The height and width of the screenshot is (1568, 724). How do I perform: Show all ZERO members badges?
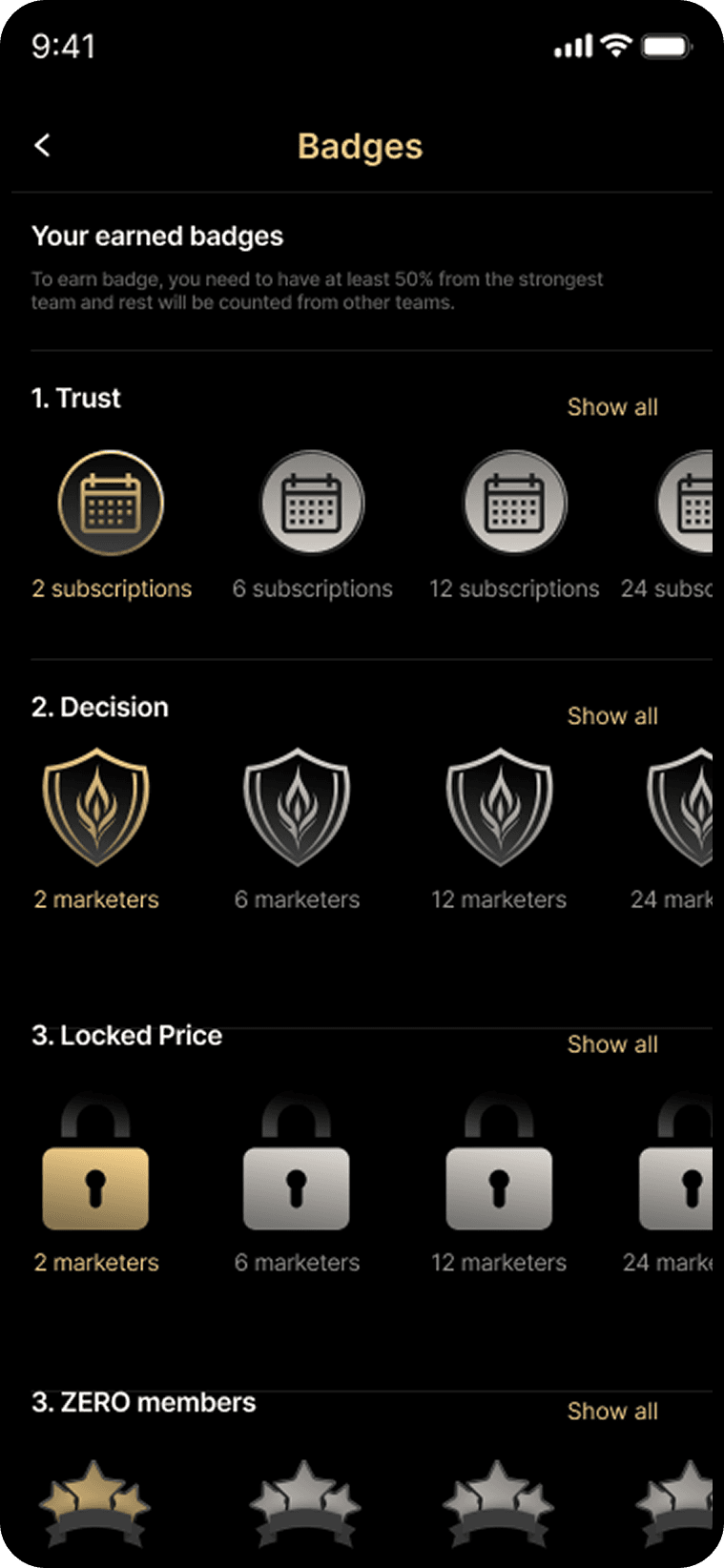pyautogui.click(x=611, y=1411)
